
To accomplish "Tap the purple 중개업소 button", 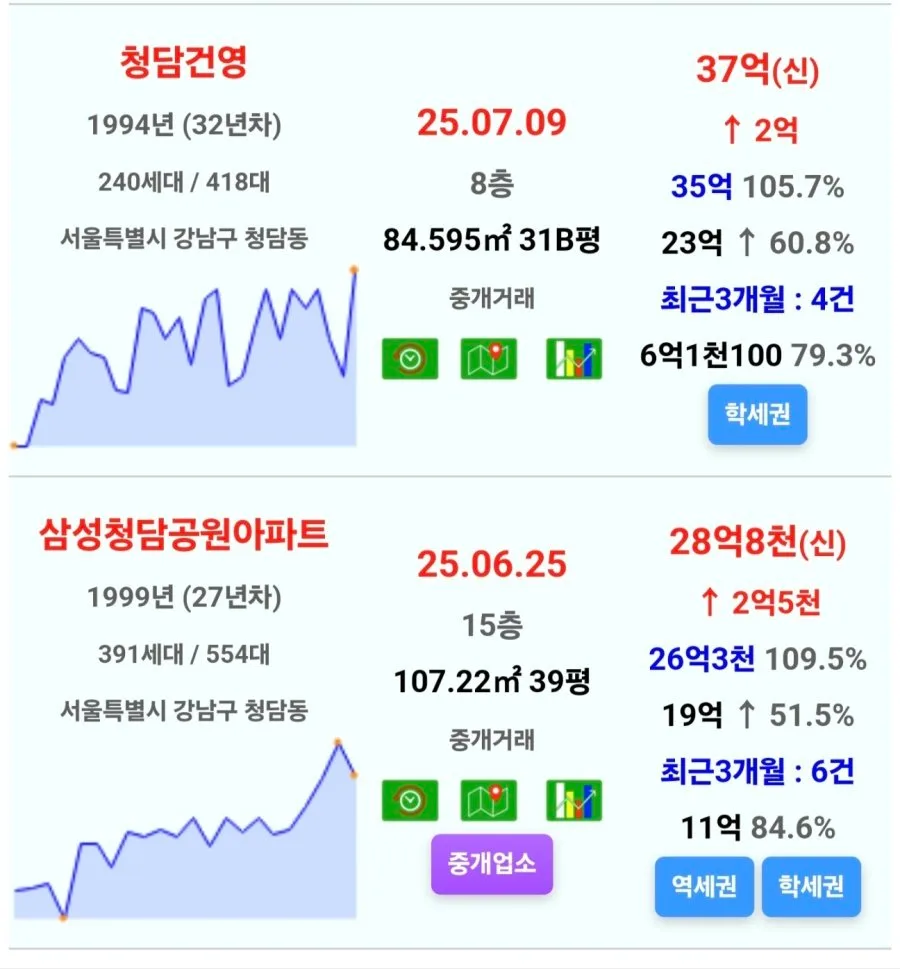I will (x=492, y=863).
